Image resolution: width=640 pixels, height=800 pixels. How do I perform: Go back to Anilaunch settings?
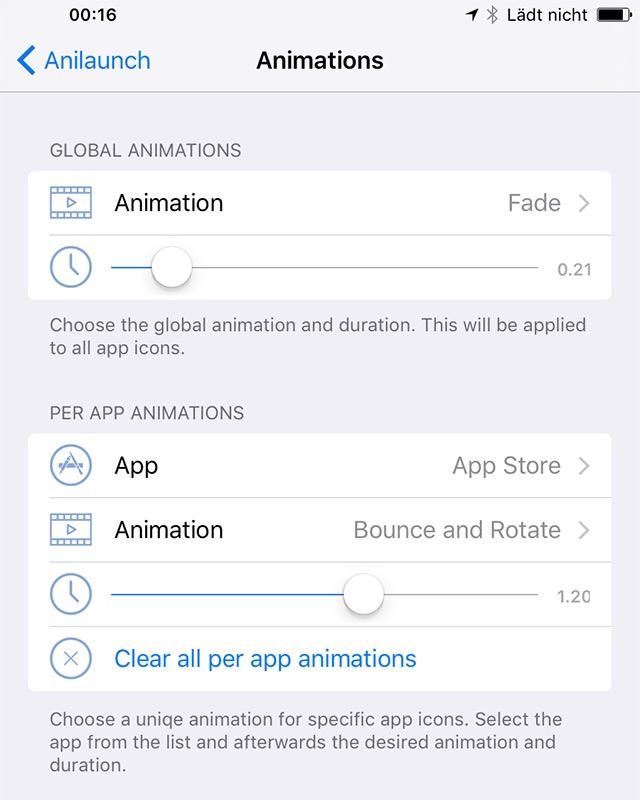coord(84,60)
